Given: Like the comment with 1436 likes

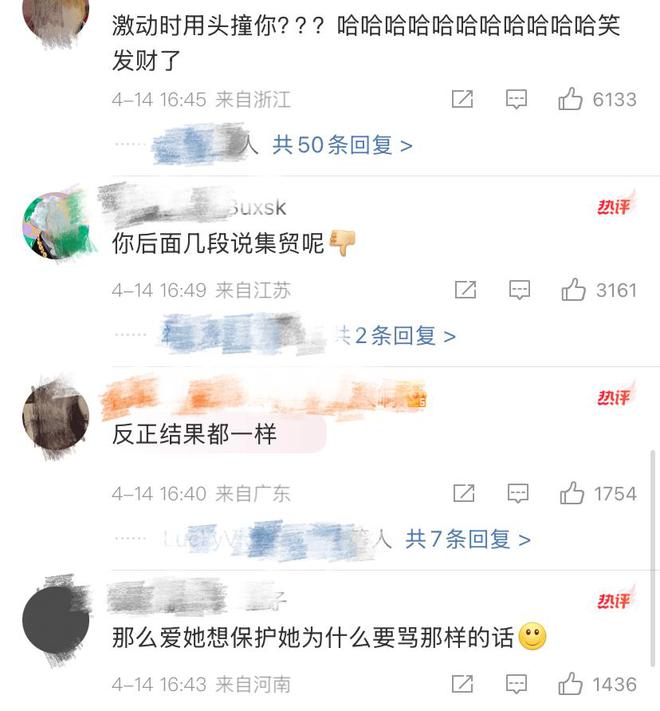Looking at the screenshot, I should pyautogui.click(x=571, y=684).
